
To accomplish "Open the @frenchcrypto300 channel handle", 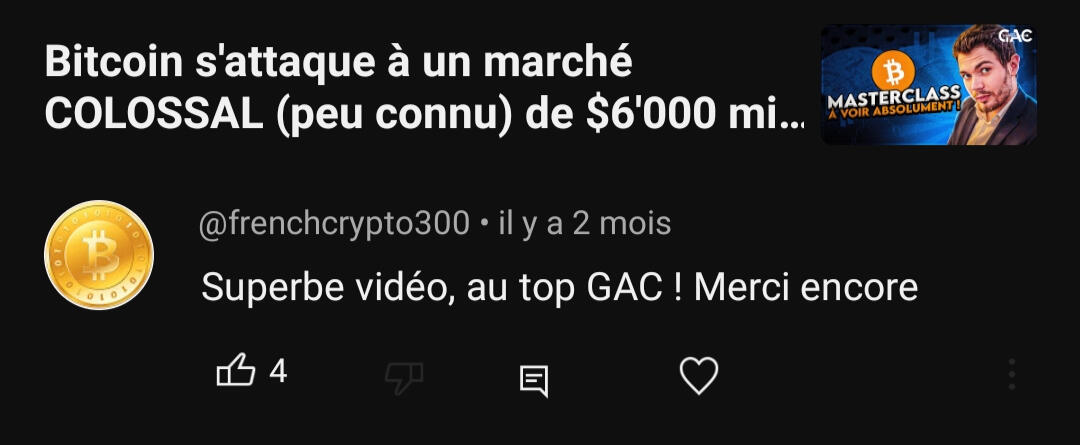I will (x=334, y=224).
